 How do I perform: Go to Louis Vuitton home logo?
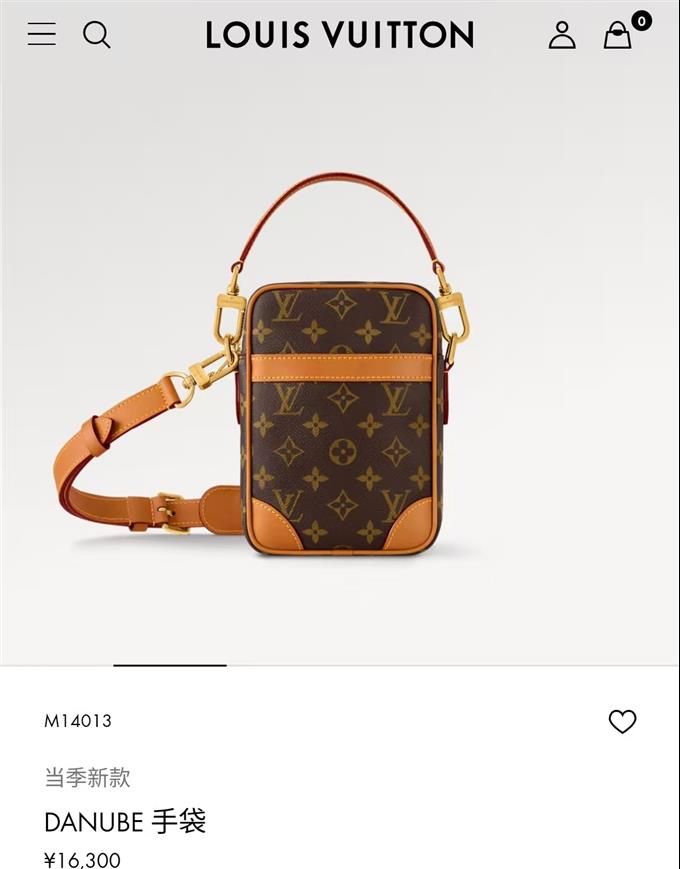(340, 35)
